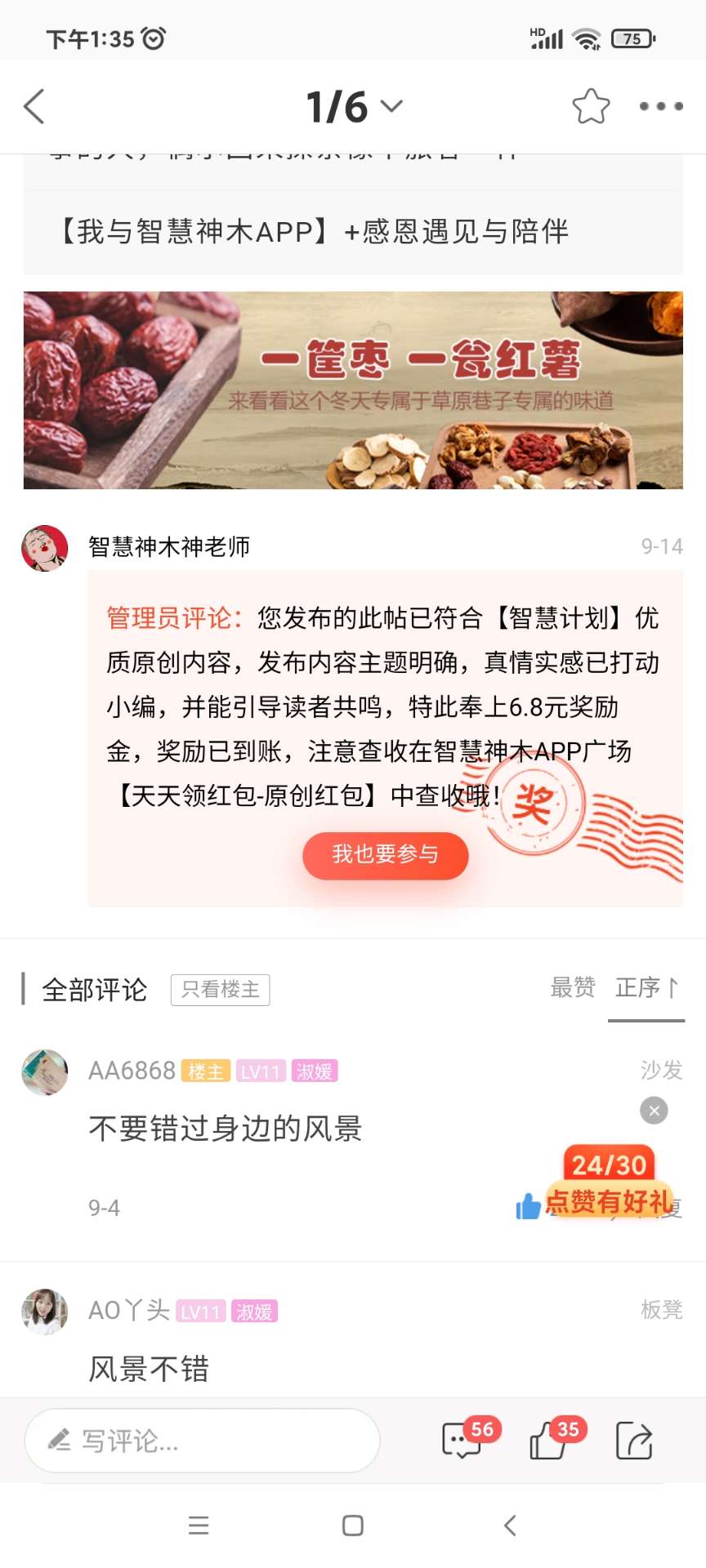Open 智慧神木神老师's avatar
The image size is (706, 1568).
45,548
